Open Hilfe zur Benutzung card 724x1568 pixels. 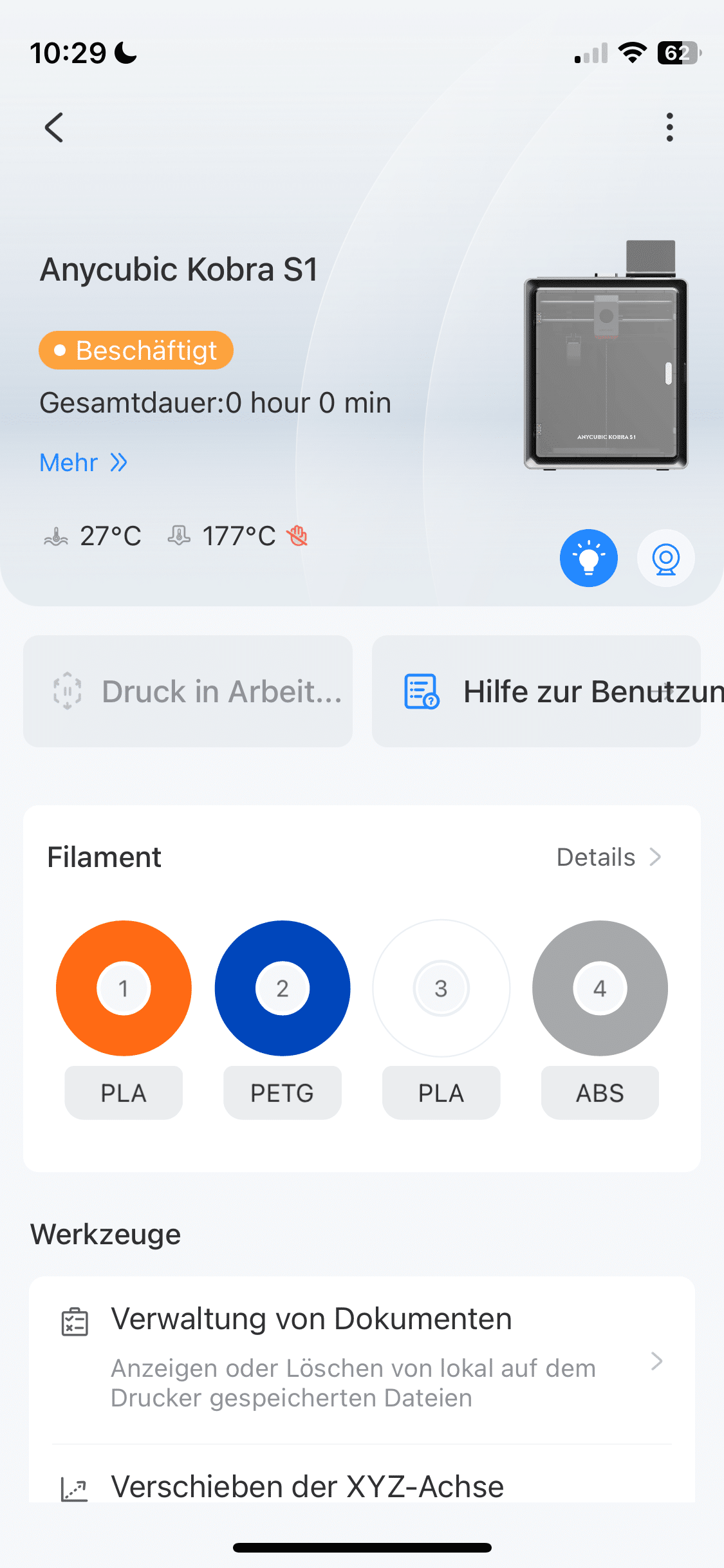(536, 691)
